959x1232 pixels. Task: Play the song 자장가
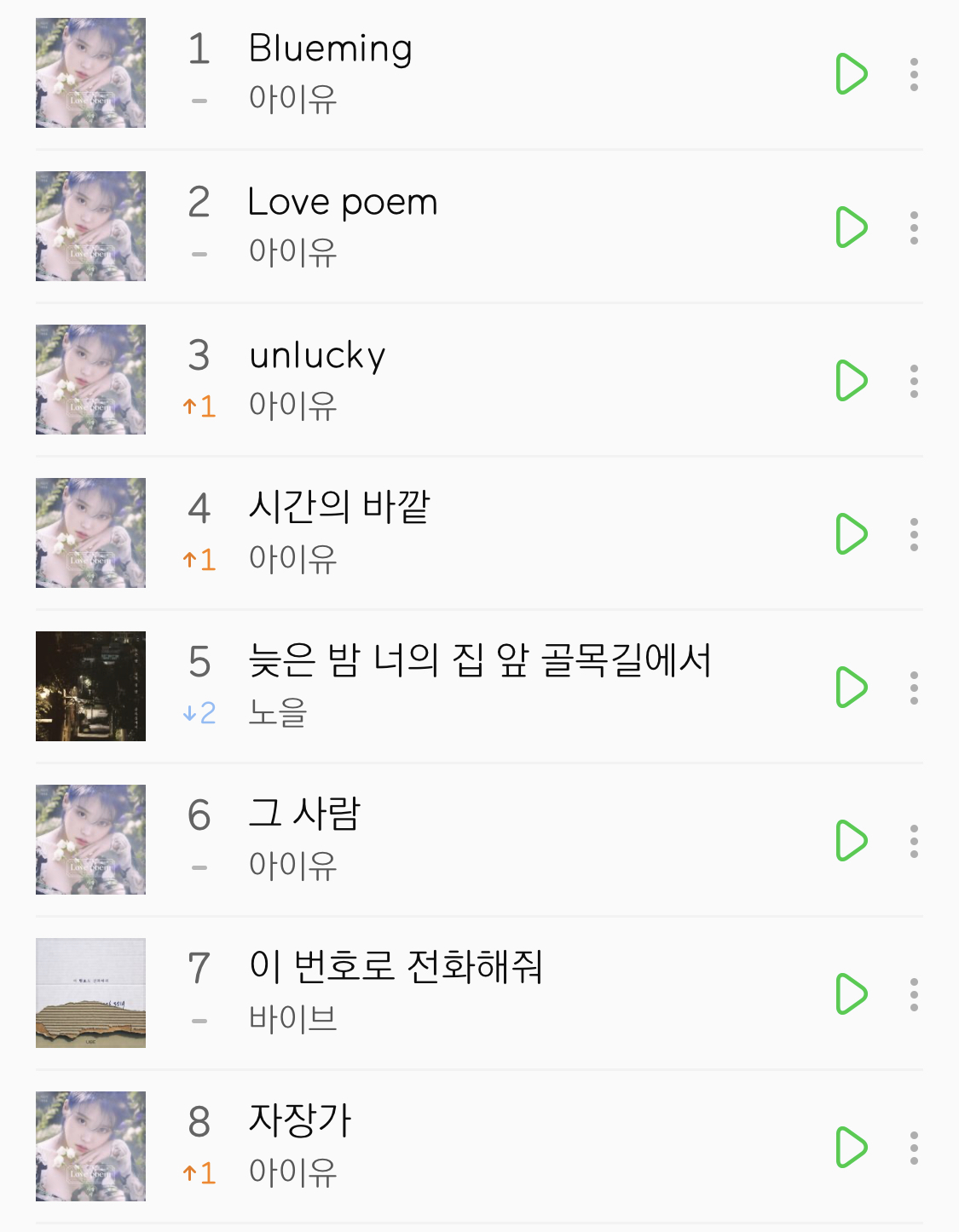click(851, 1148)
